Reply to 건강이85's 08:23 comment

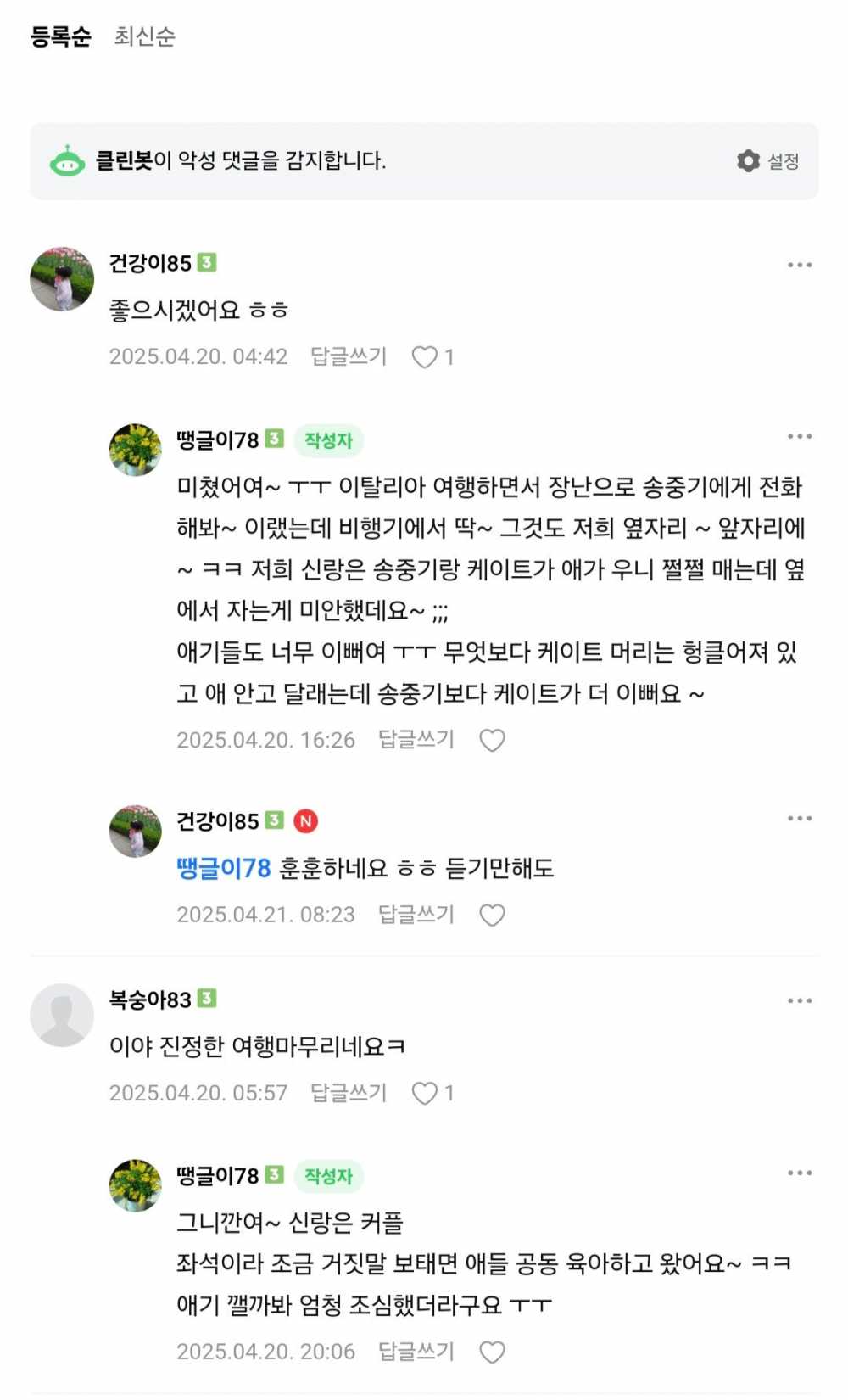tap(416, 915)
